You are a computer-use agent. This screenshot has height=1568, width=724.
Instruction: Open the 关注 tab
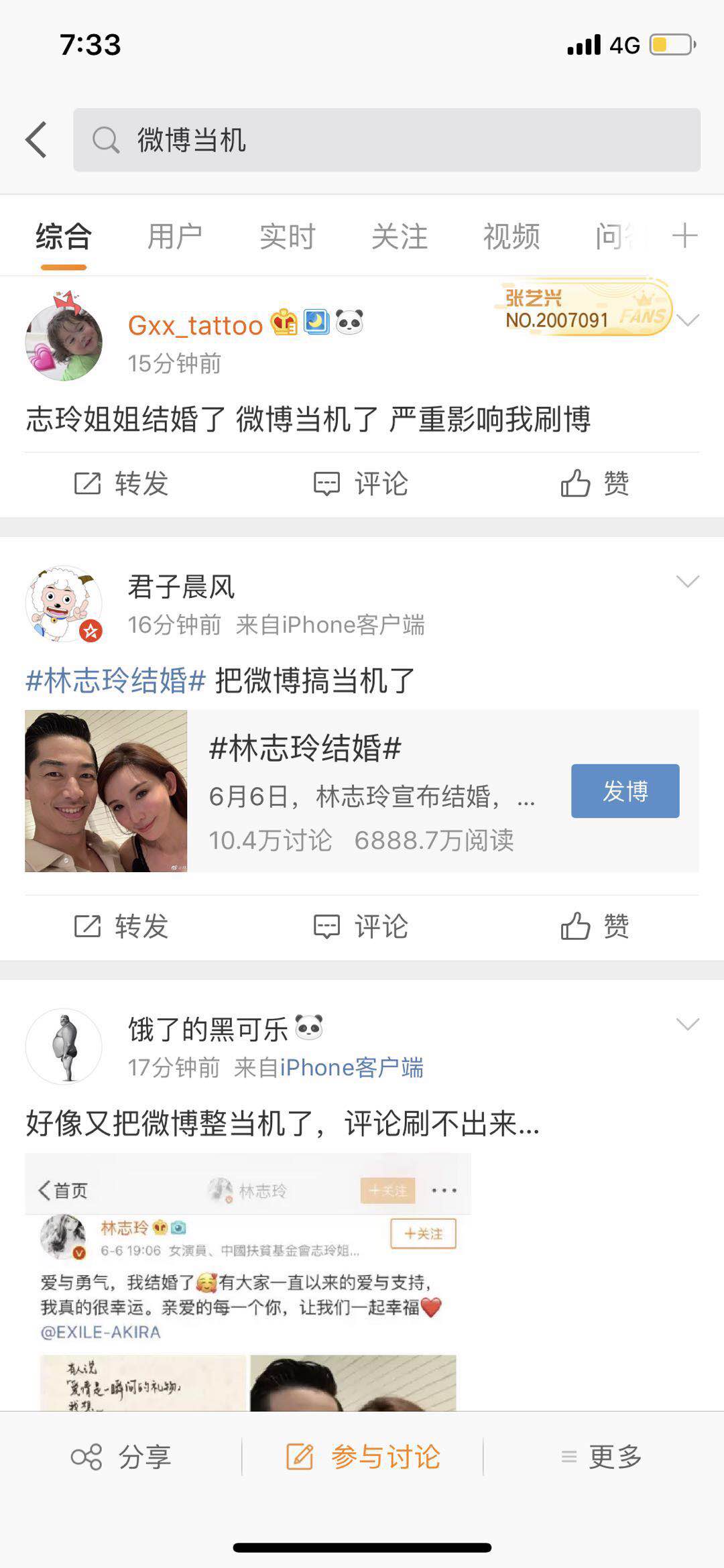399,237
